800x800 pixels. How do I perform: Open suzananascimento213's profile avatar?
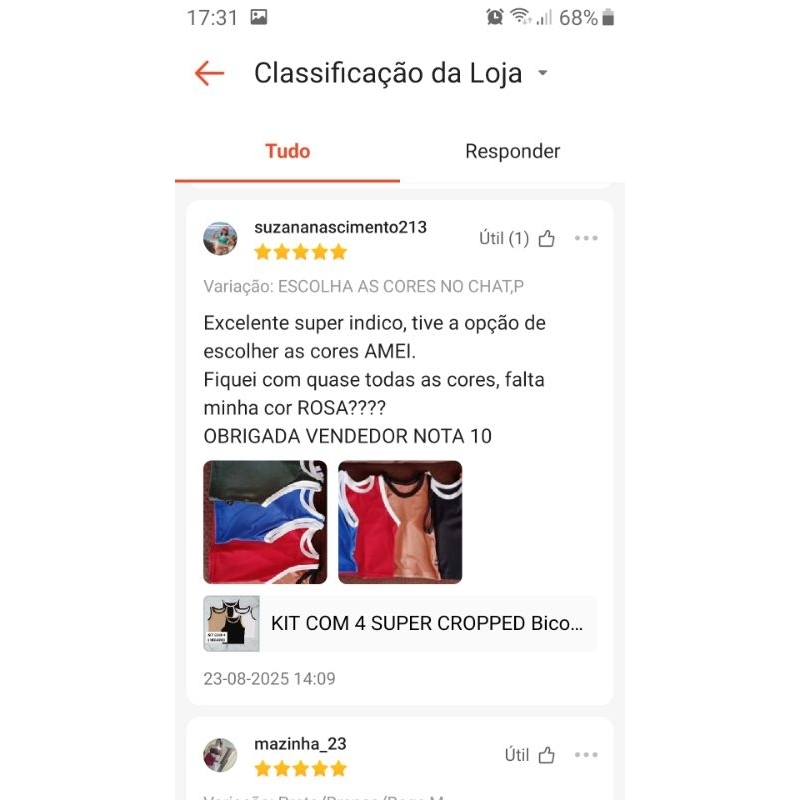[220, 238]
